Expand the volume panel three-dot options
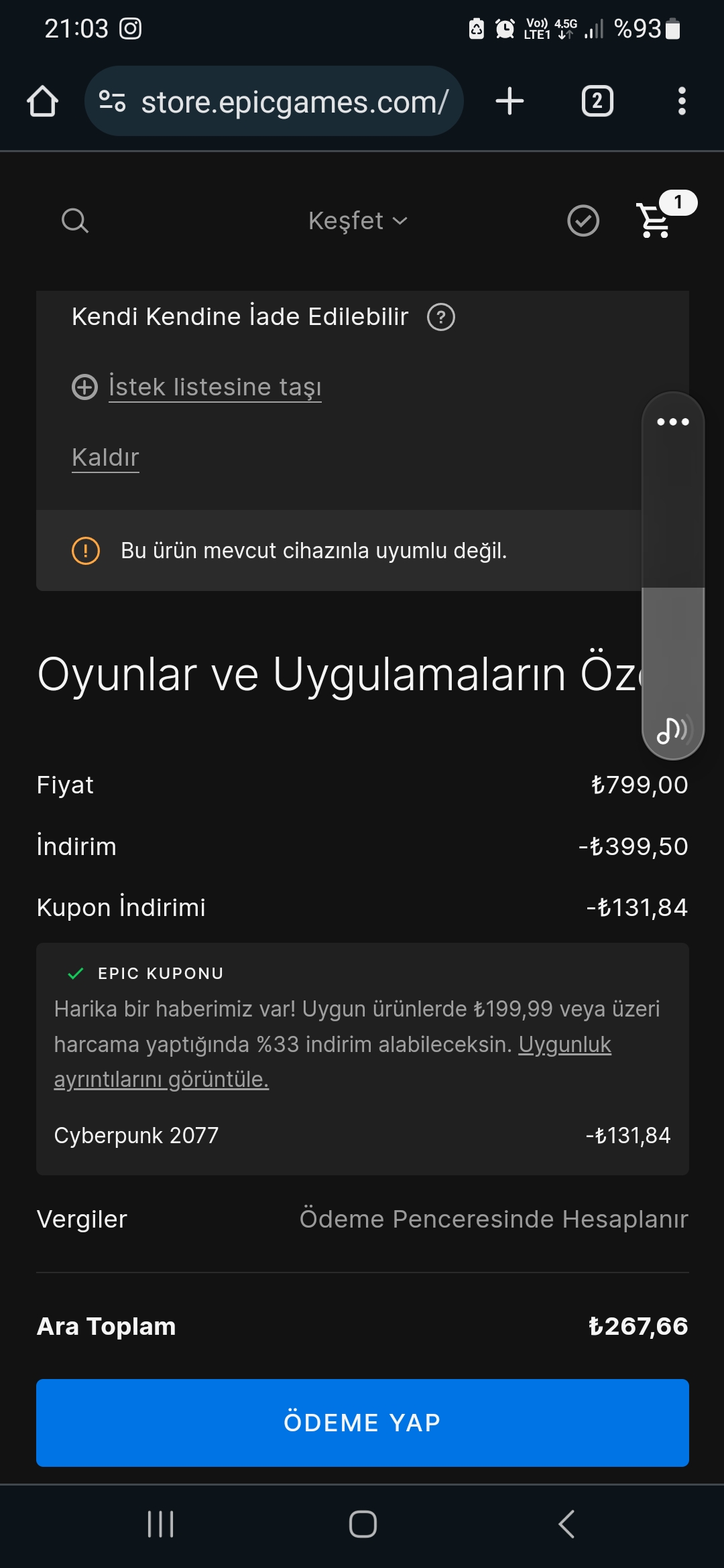724x1568 pixels. [673, 421]
